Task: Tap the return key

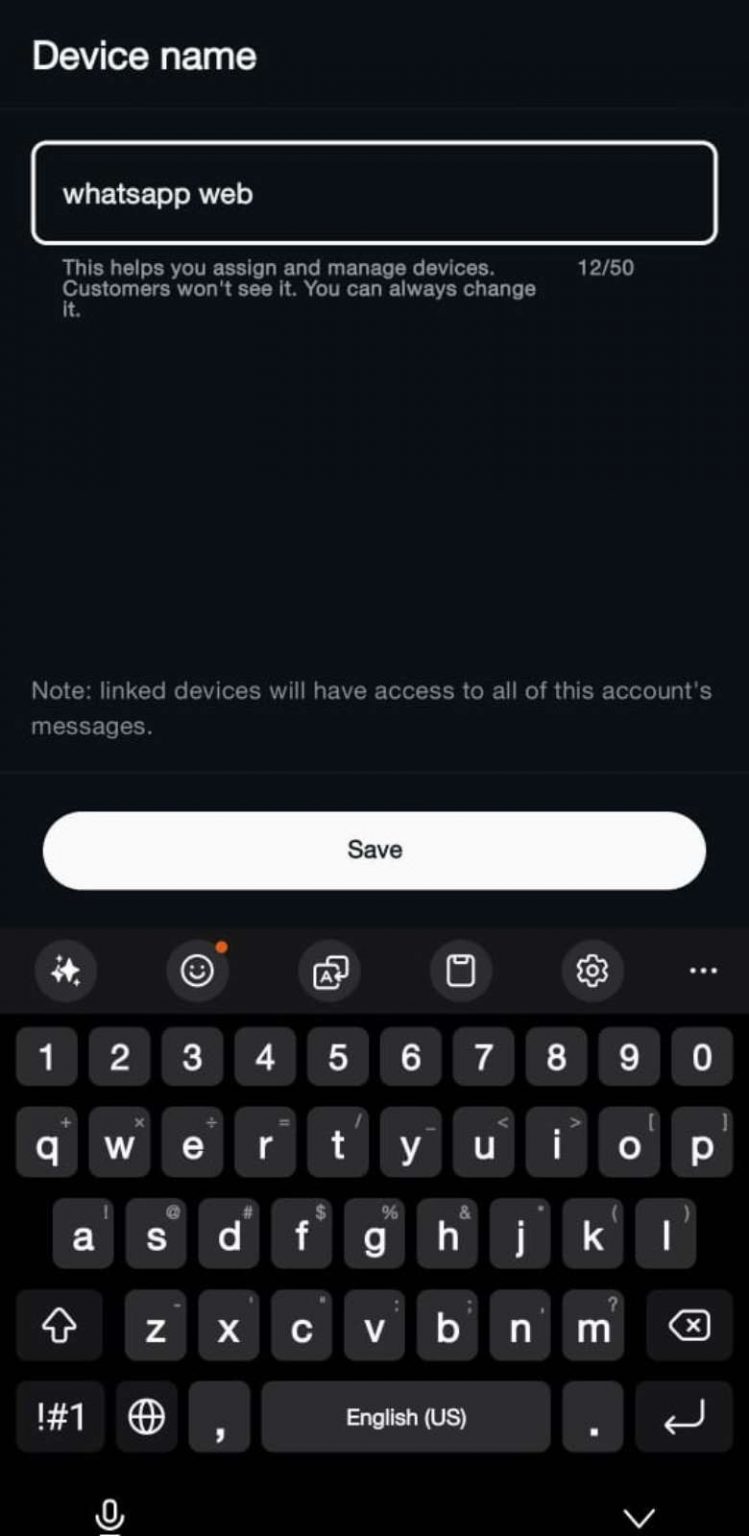Action: pyautogui.click(x=686, y=1416)
